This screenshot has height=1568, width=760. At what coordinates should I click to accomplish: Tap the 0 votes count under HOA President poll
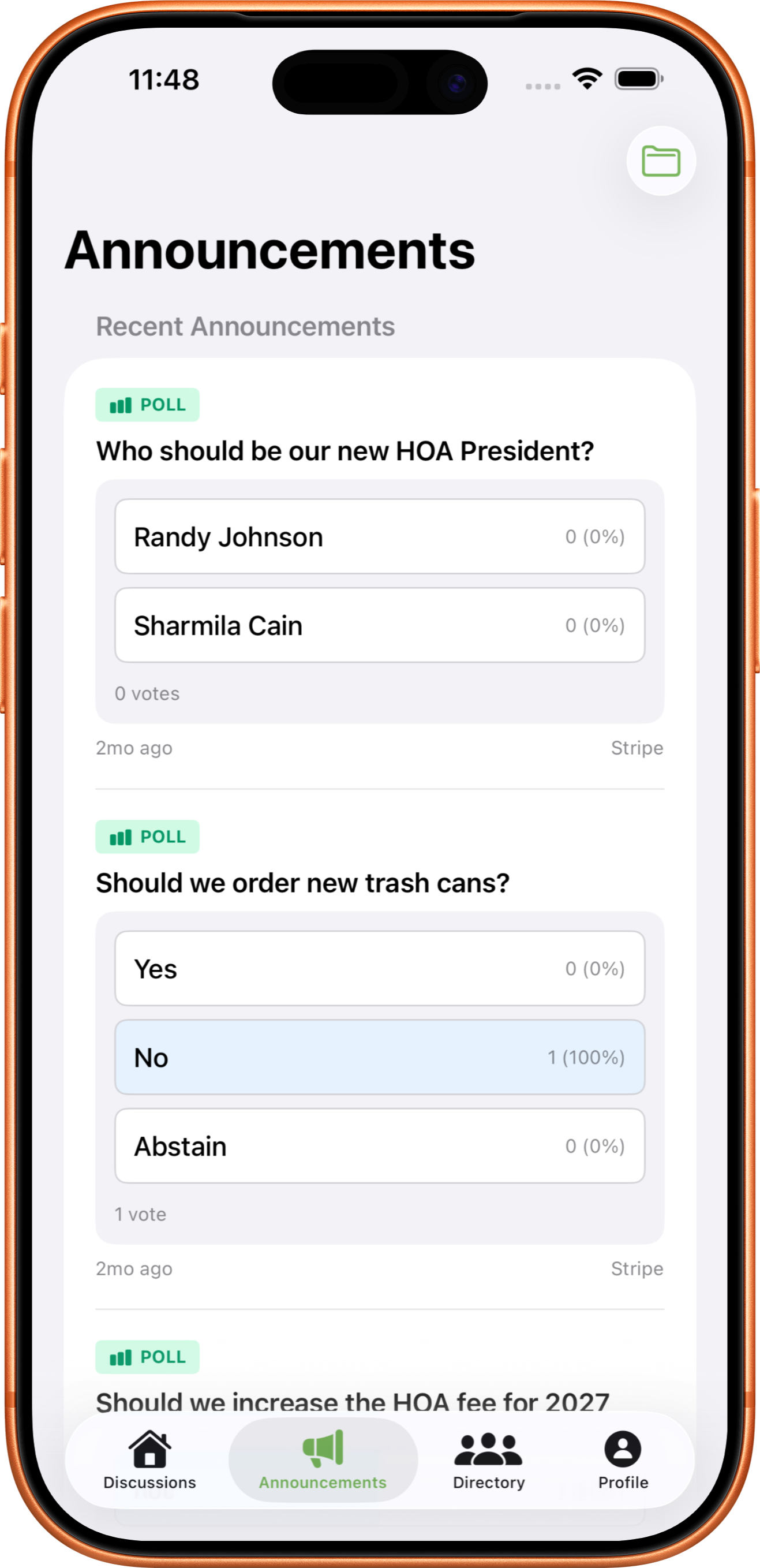[x=146, y=693]
